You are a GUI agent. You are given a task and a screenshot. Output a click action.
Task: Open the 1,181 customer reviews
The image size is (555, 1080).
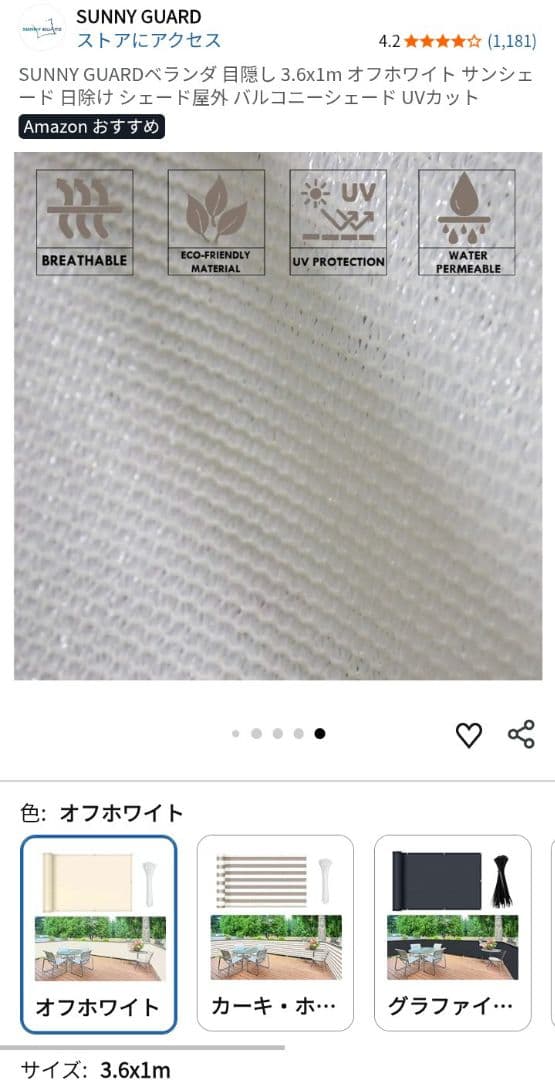pyautogui.click(x=512, y=41)
